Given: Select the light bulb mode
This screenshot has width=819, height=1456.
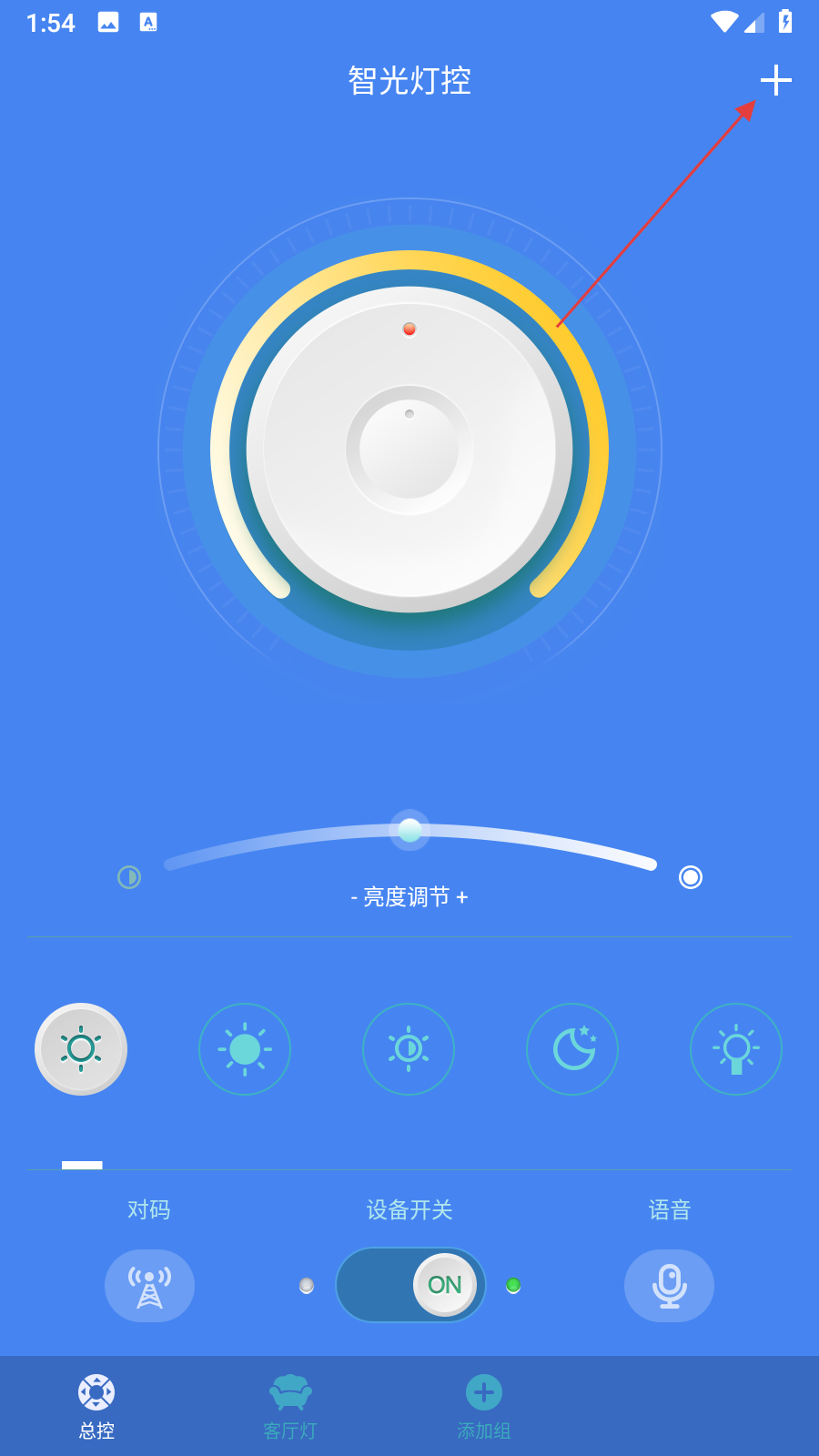Looking at the screenshot, I should tap(736, 1049).
